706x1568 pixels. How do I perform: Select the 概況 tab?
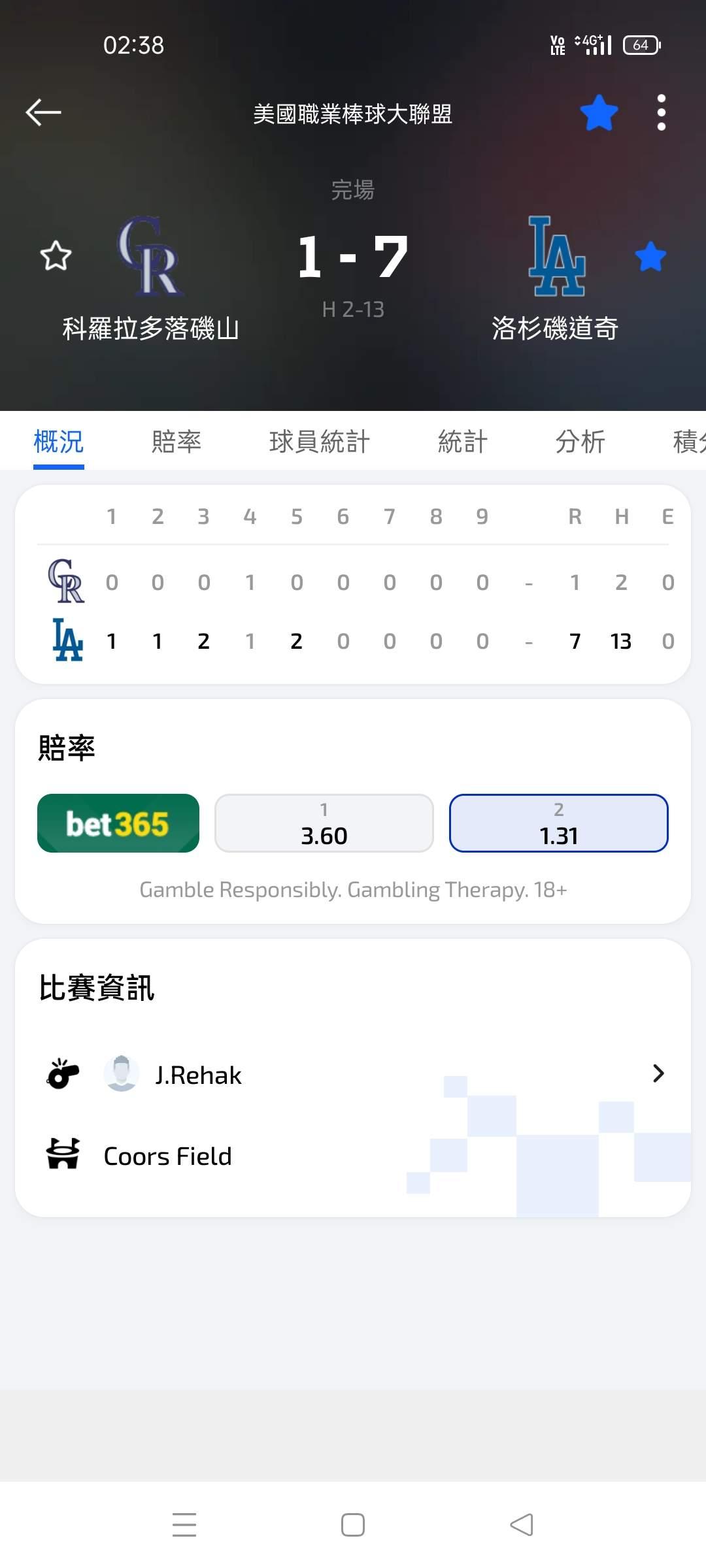pyautogui.click(x=59, y=442)
